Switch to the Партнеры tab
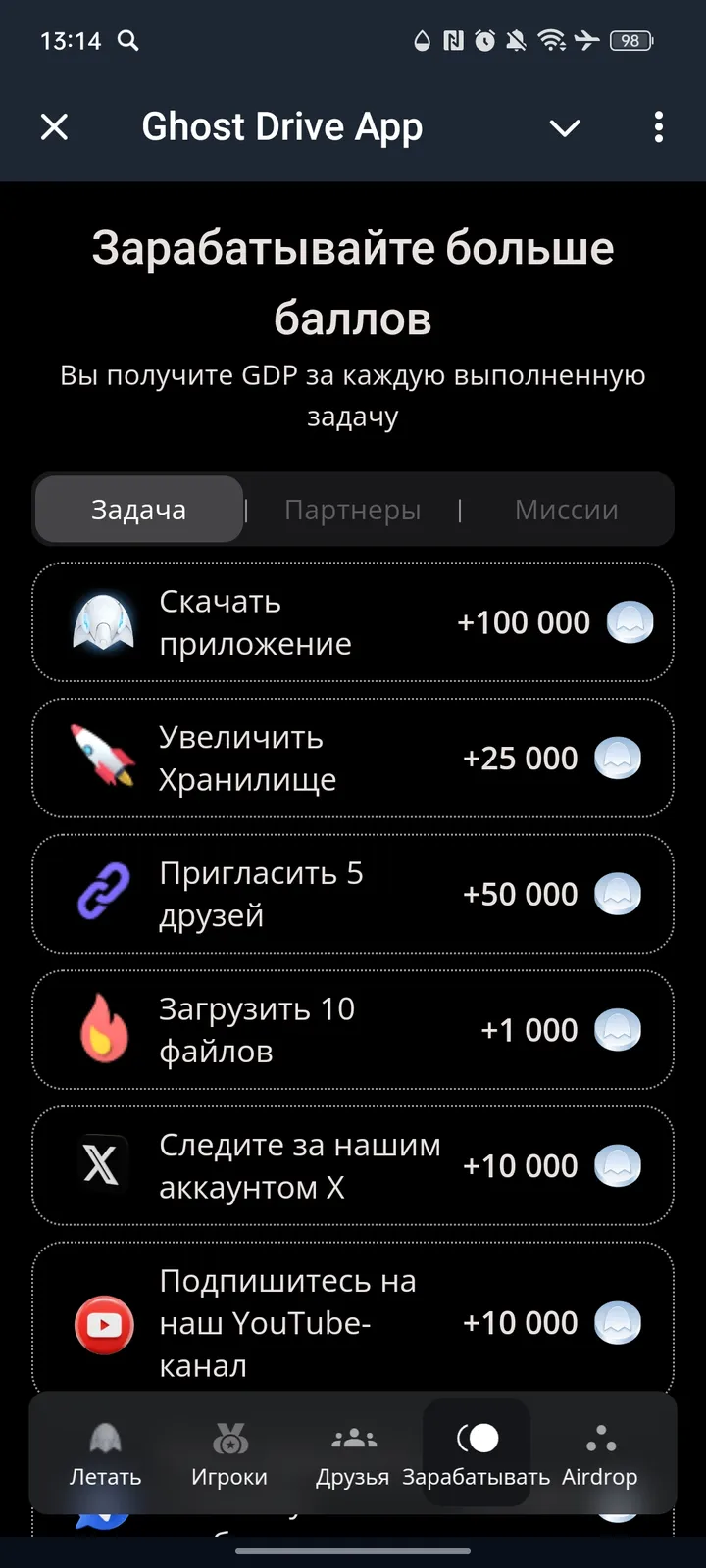Viewport: 706px width, 1568px height. (x=352, y=509)
